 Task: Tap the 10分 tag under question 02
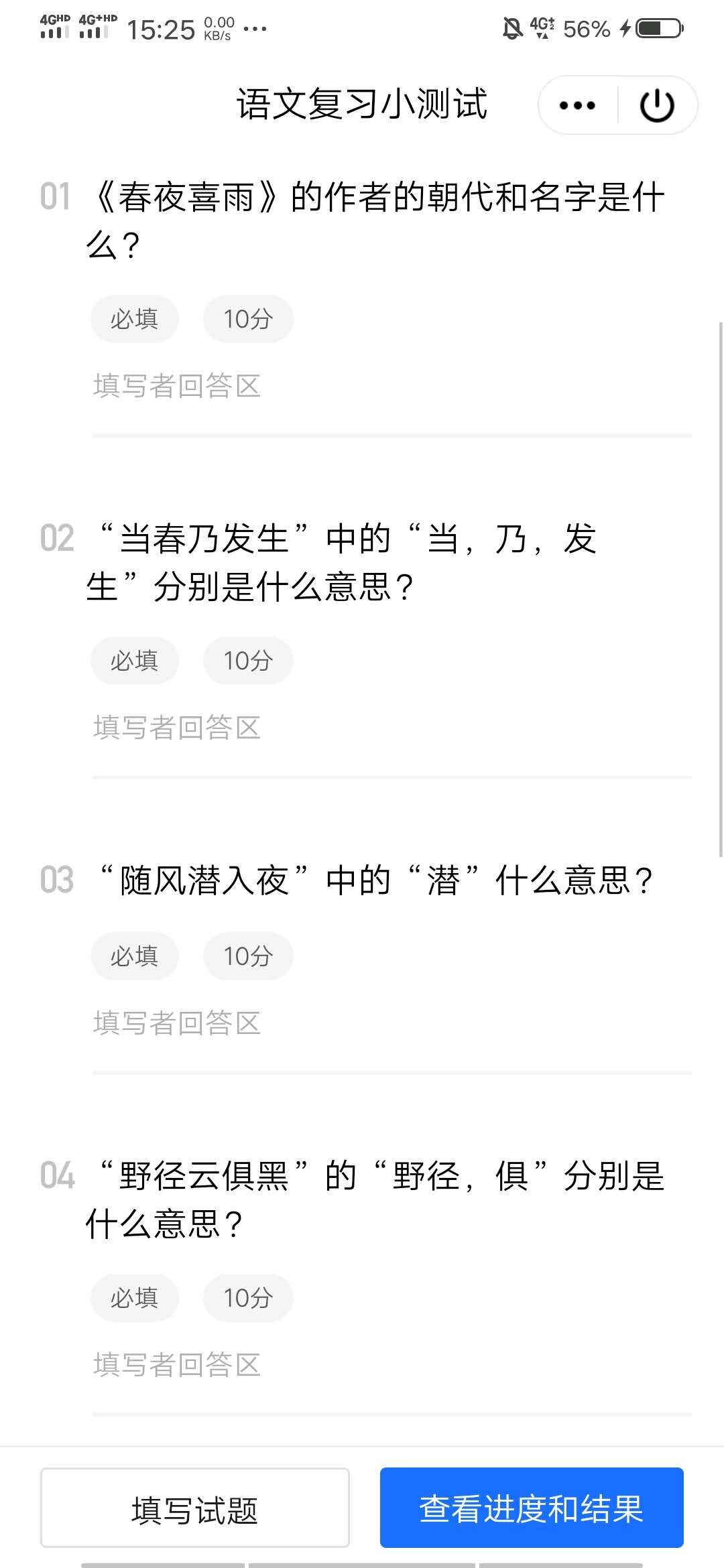(x=247, y=661)
